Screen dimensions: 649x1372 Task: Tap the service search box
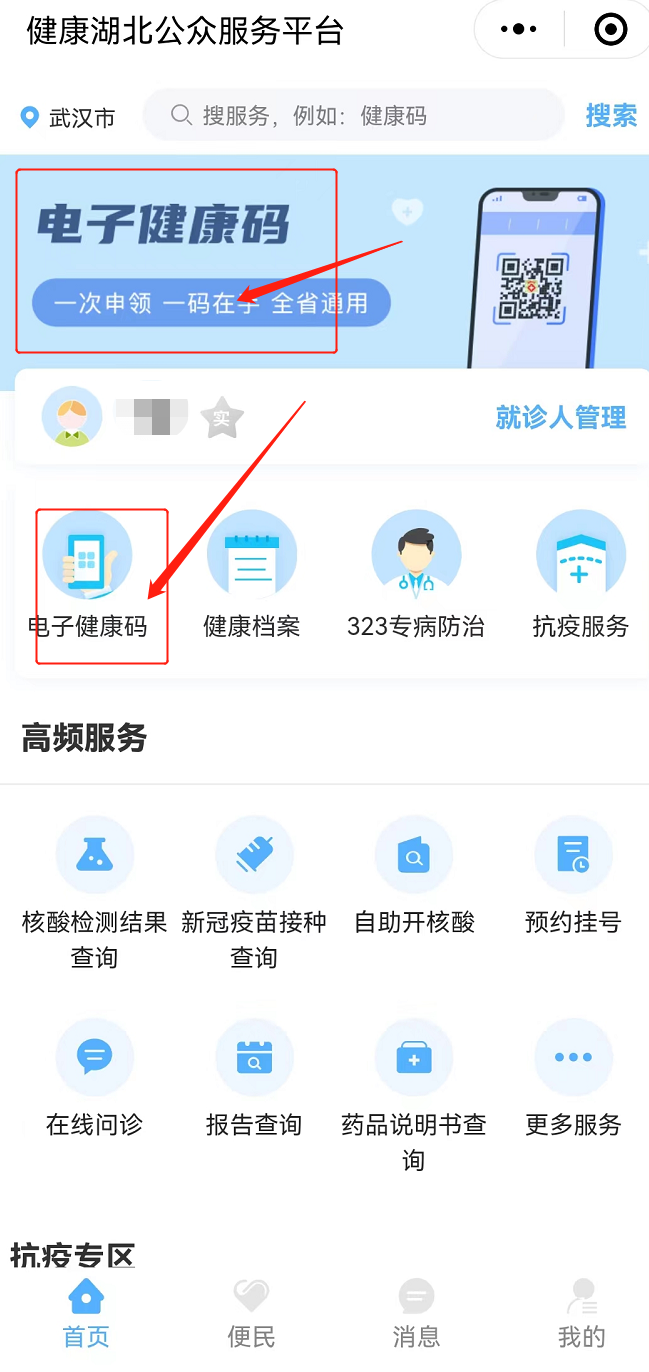[x=354, y=116]
